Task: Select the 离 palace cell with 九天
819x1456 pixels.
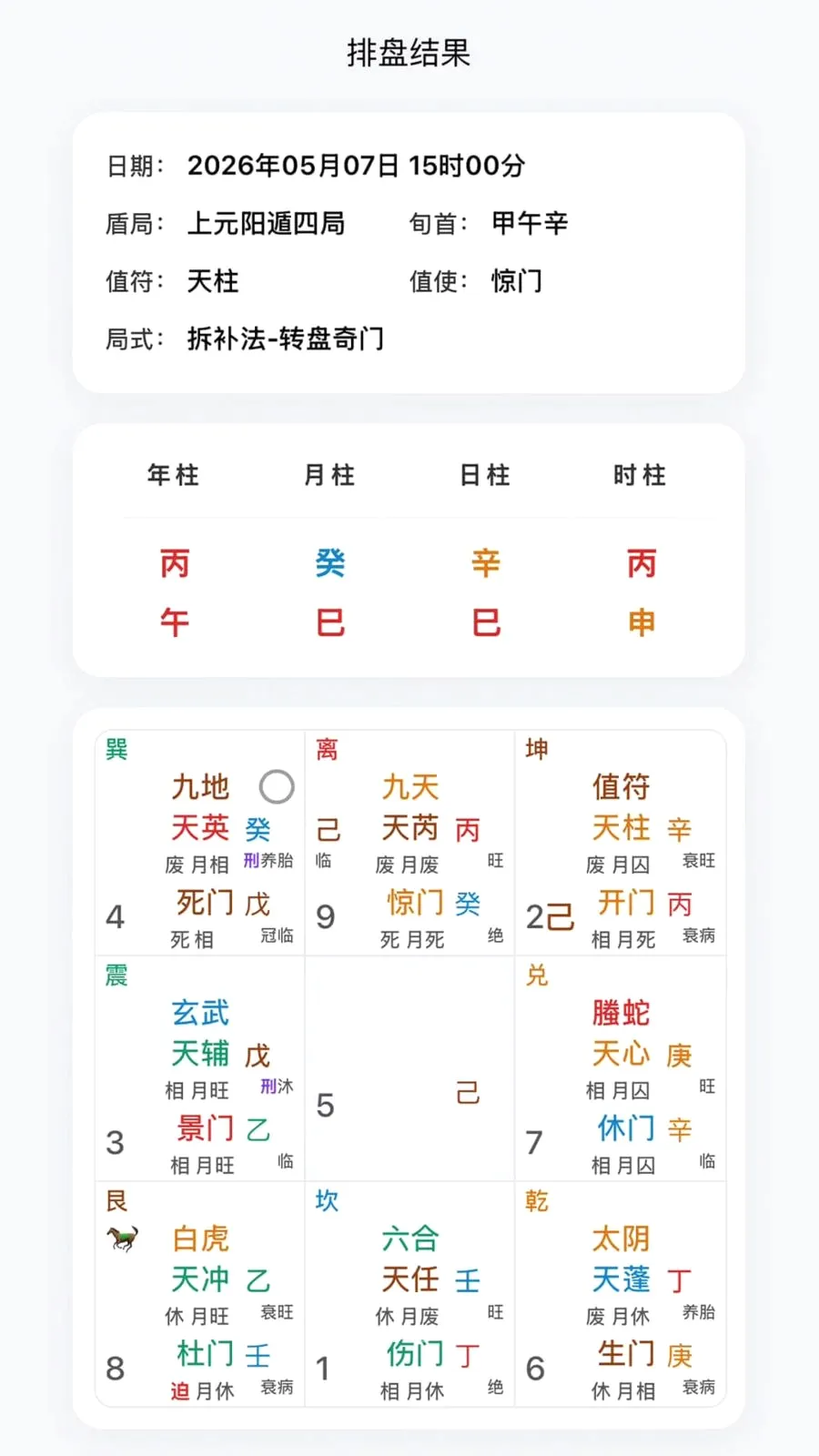Action: (x=409, y=843)
